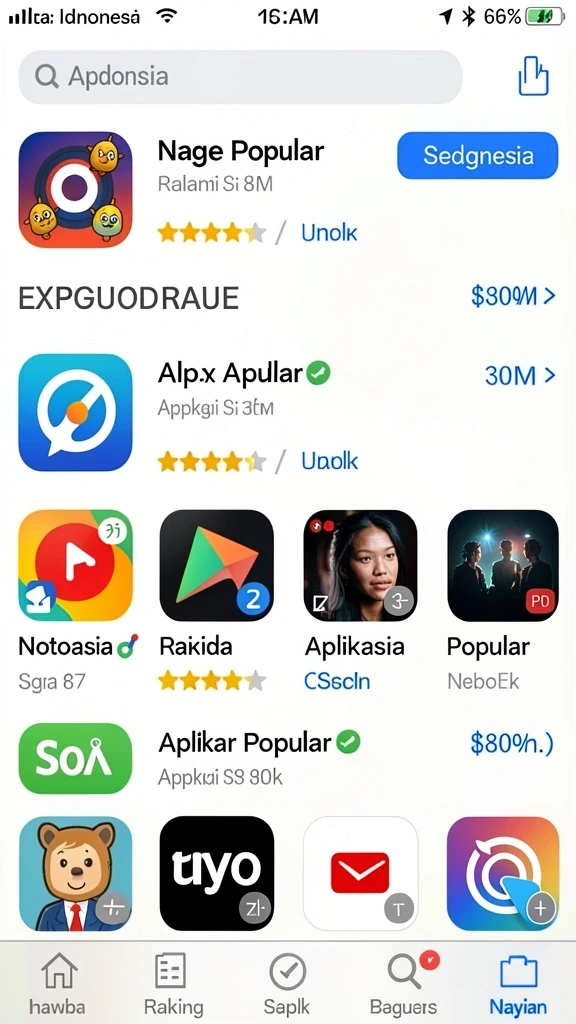
Task: Open the $30M link beside EXPGUODRAUE
Action: click(x=513, y=296)
